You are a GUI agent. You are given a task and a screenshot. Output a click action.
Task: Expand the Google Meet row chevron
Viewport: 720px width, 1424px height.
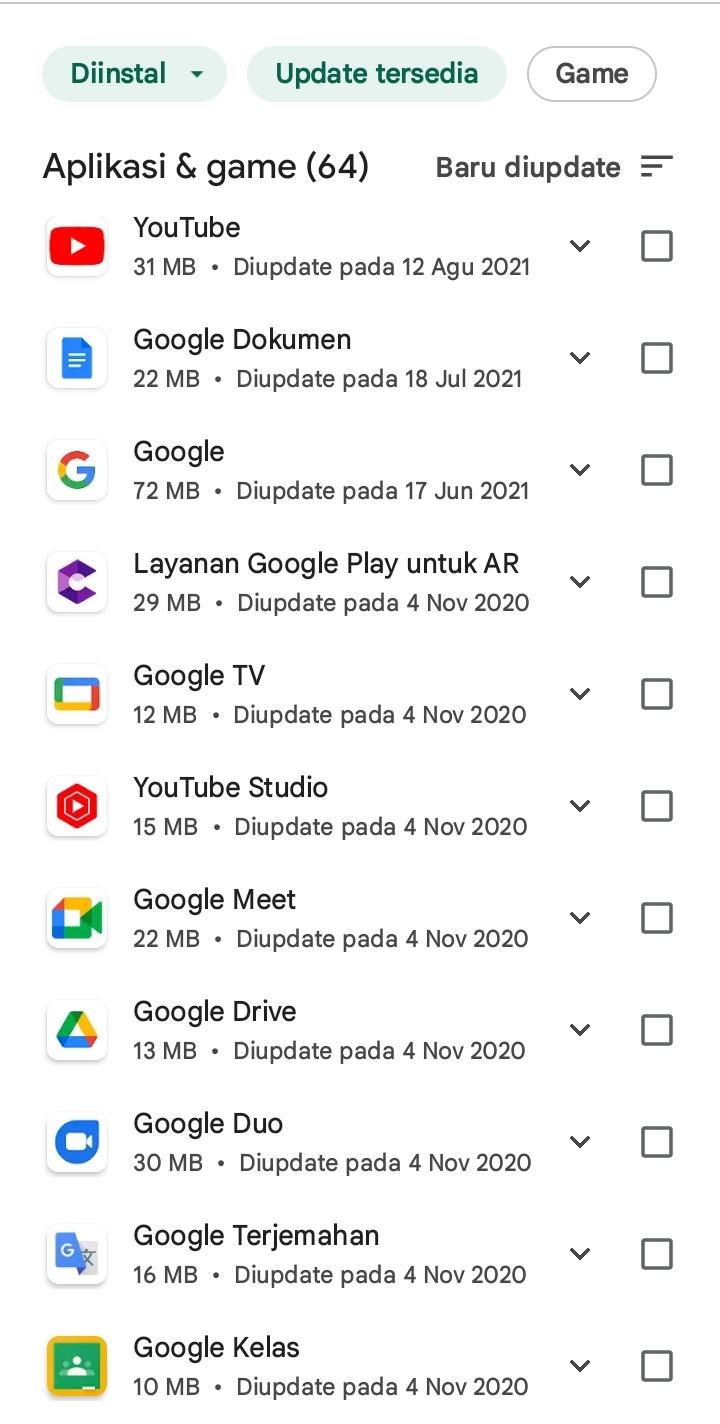(x=579, y=917)
